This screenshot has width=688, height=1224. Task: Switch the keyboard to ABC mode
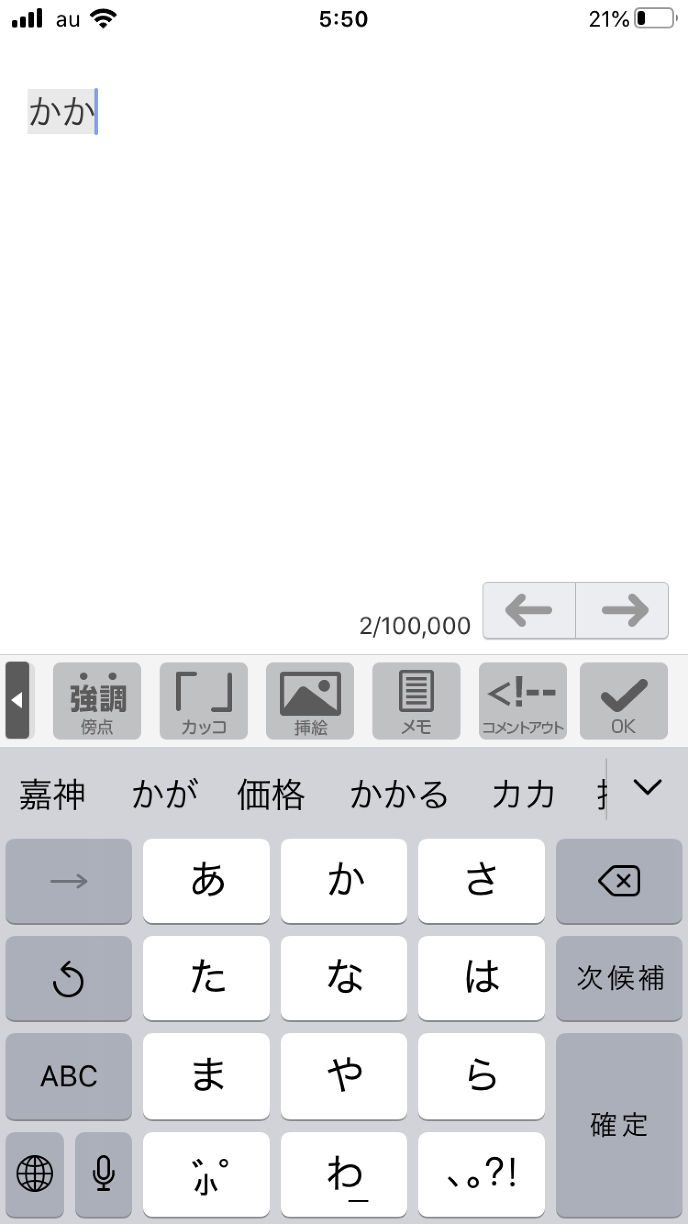pos(69,1076)
